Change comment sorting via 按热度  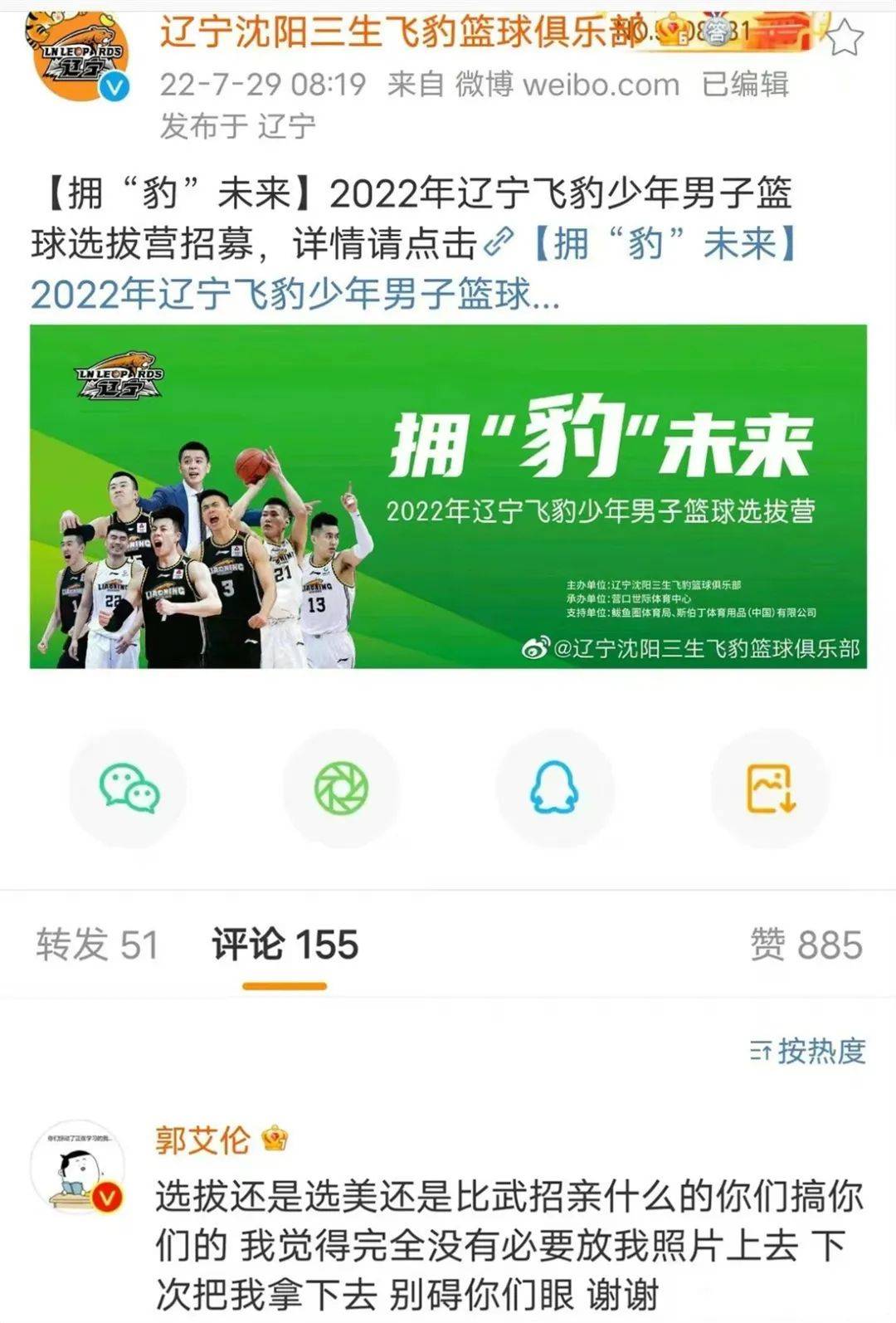coord(808,1051)
